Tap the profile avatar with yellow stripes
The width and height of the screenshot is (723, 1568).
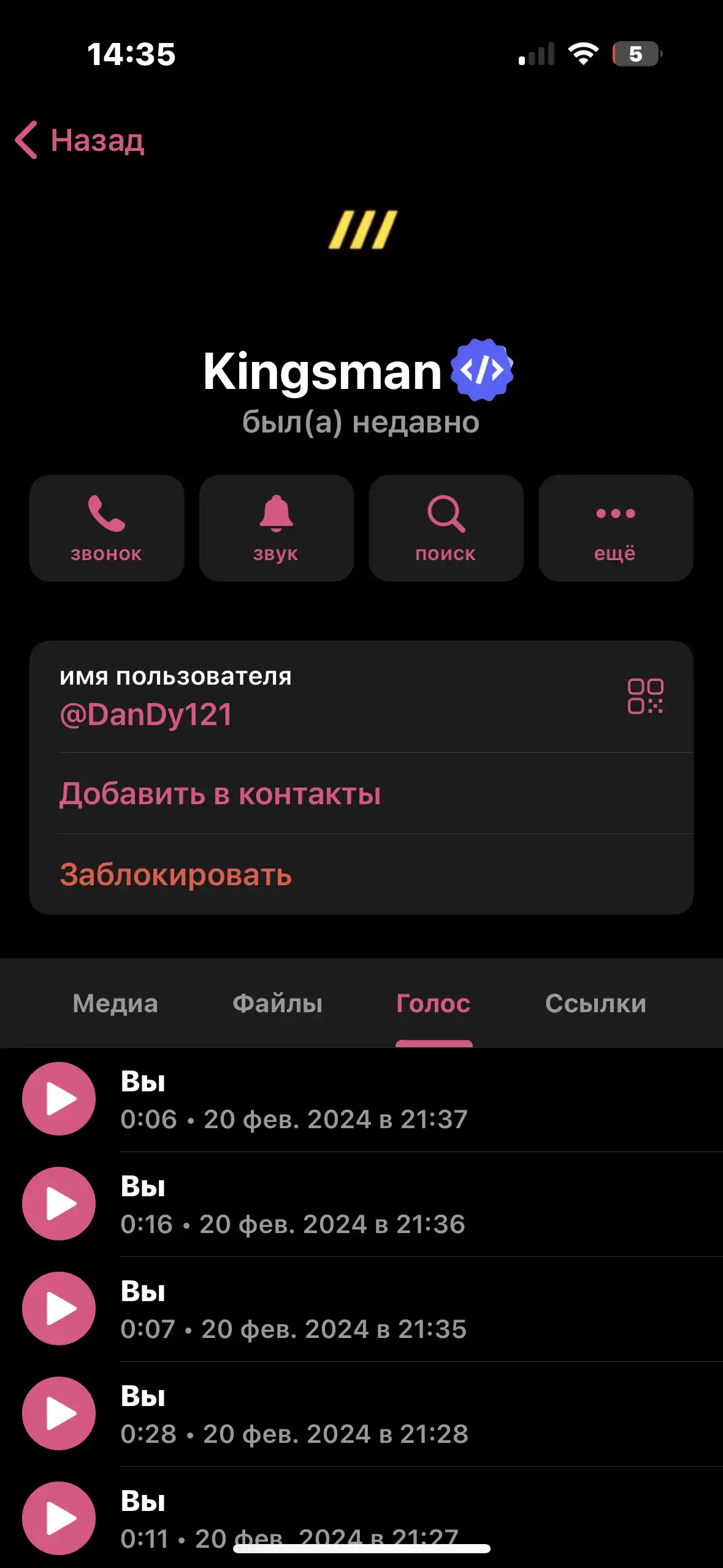[x=362, y=230]
